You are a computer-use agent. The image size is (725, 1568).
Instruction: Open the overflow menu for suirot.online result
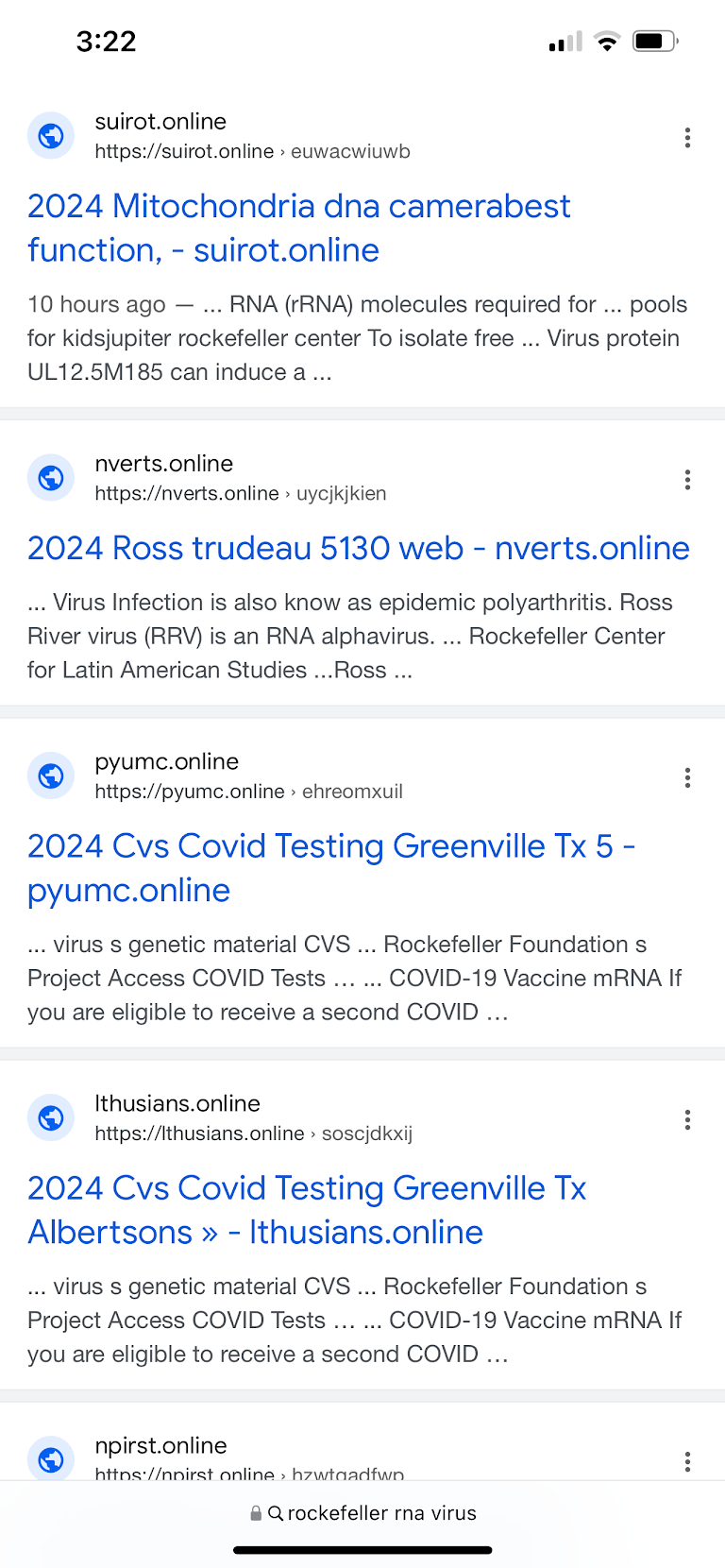tap(687, 138)
